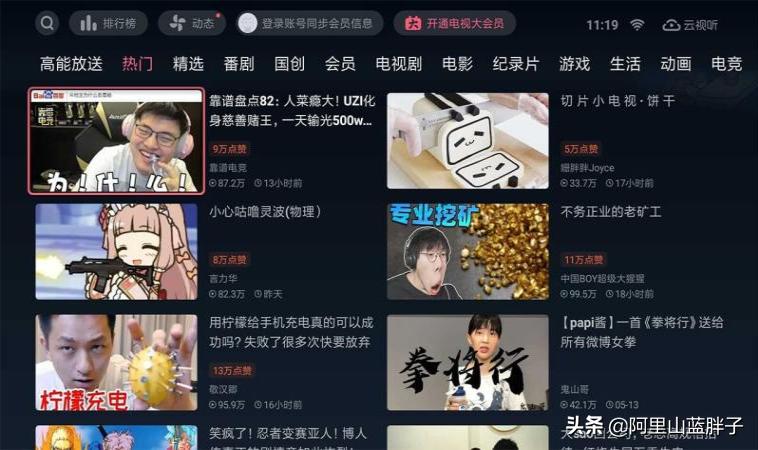Play the 靠谱盘点82 UZI video
Viewport: 758px width, 450px height.
(116, 141)
